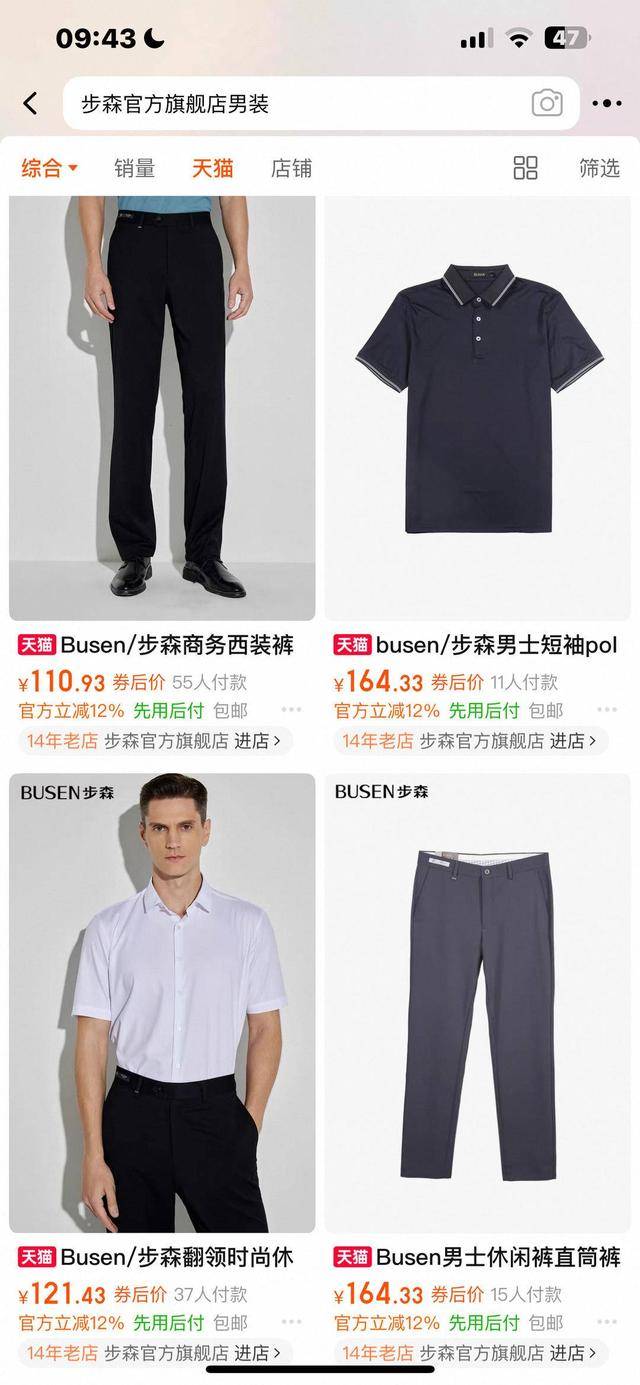Open more options for the ¥121.43 shirt
The image size is (640, 1385).
click(291, 1322)
